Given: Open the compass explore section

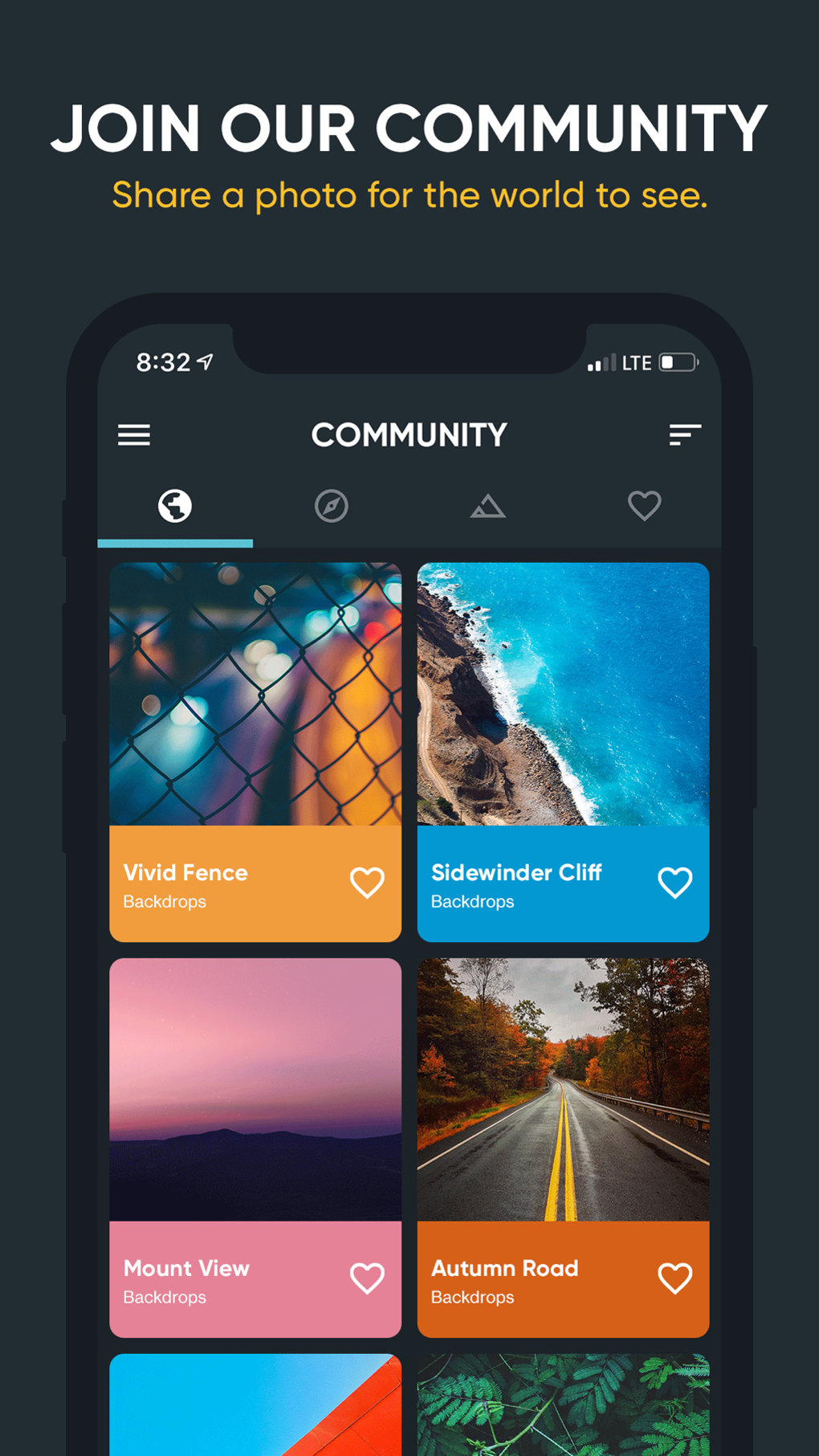Looking at the screenshot, I should point(332,506).
